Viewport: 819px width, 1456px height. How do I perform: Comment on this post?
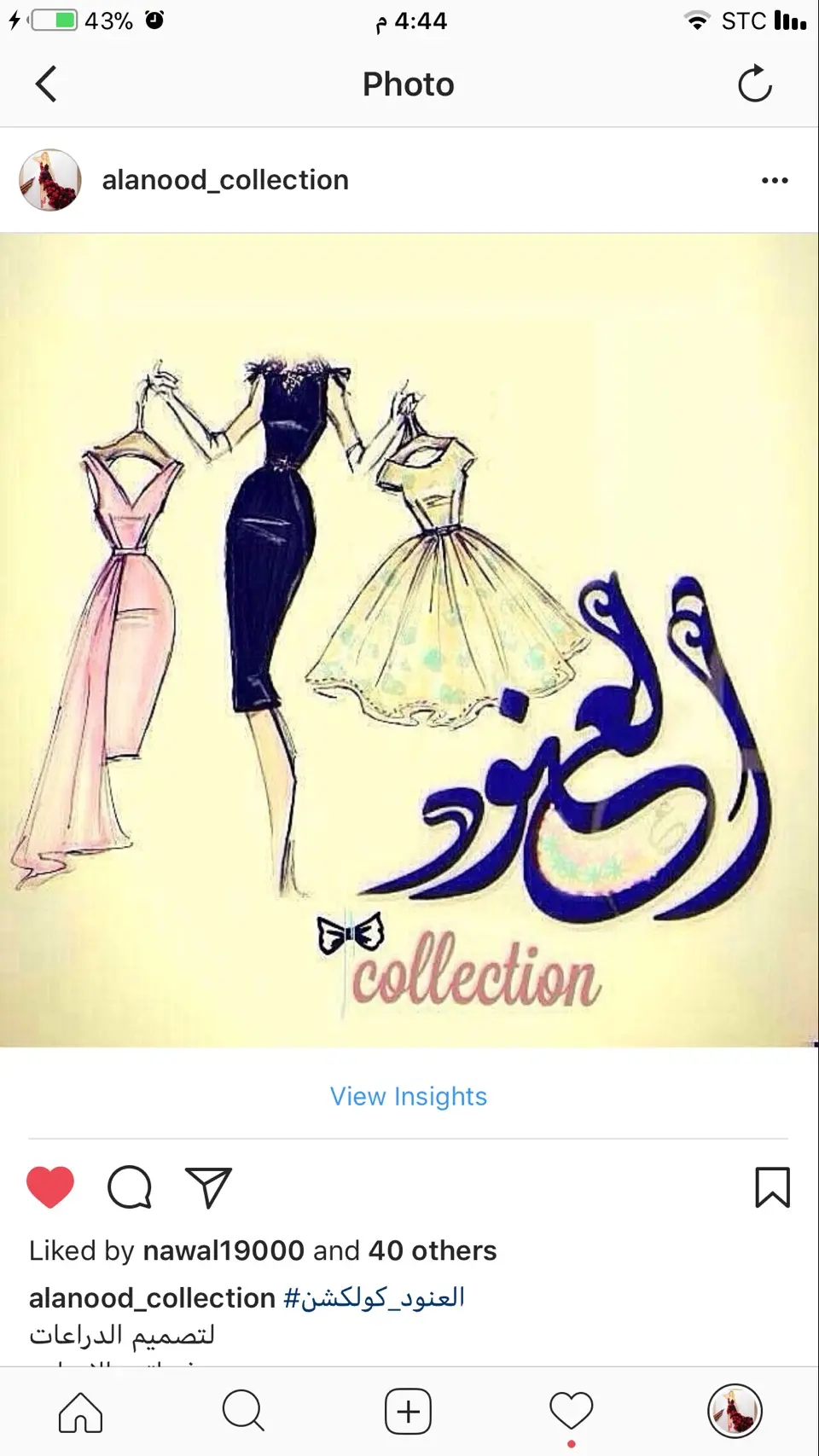coord(130,1186)
